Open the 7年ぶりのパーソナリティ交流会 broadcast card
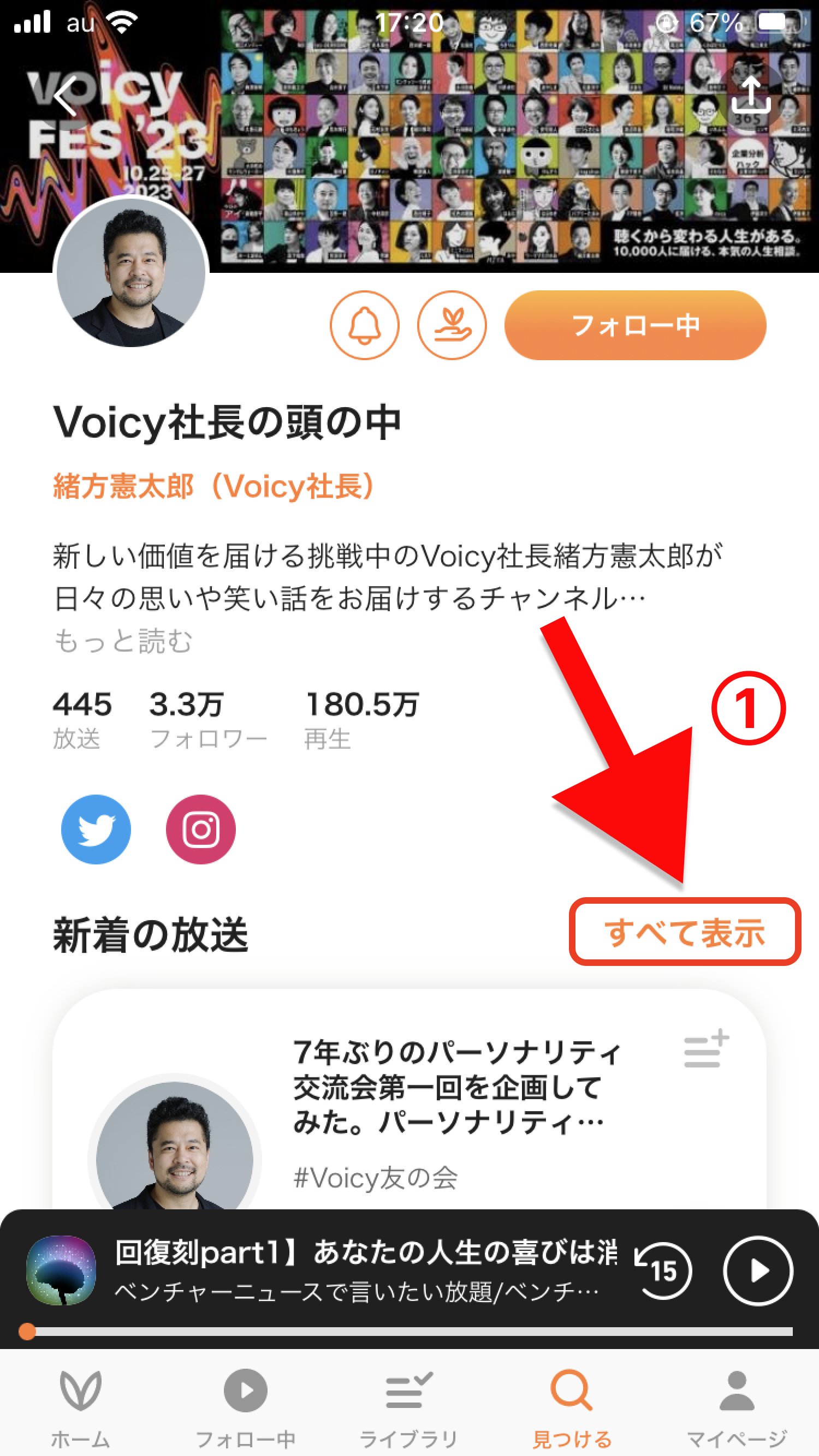Screen dimensions: 819x1456 [x=410, y=1102]
